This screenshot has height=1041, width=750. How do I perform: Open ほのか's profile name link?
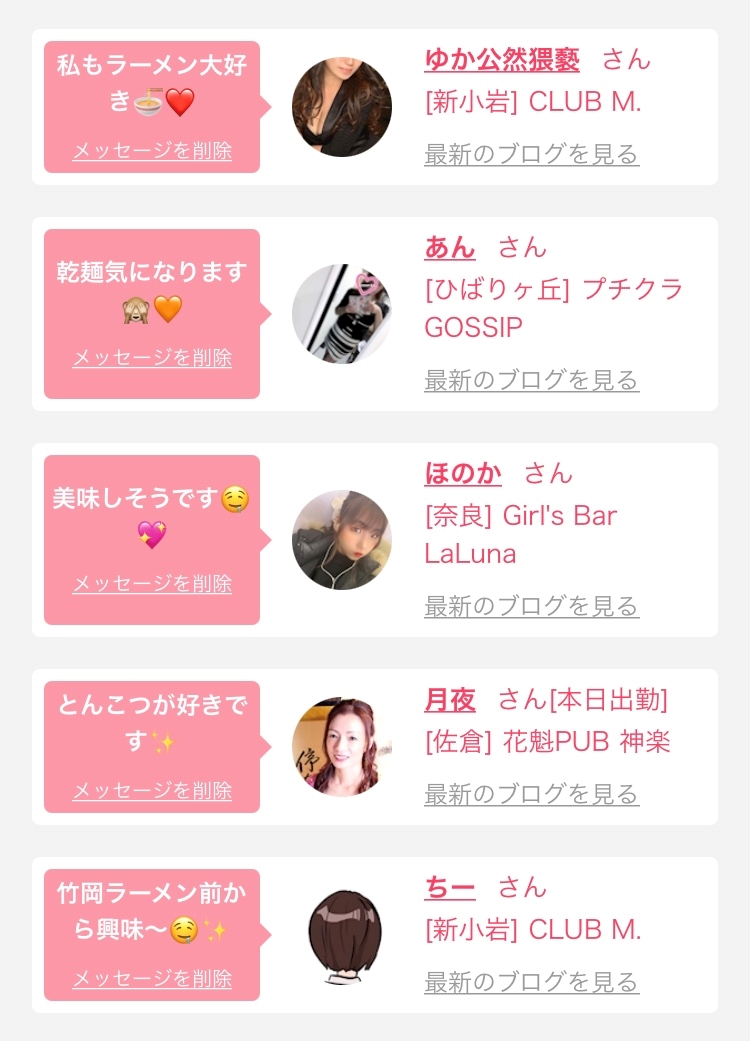tap(463, 474)
